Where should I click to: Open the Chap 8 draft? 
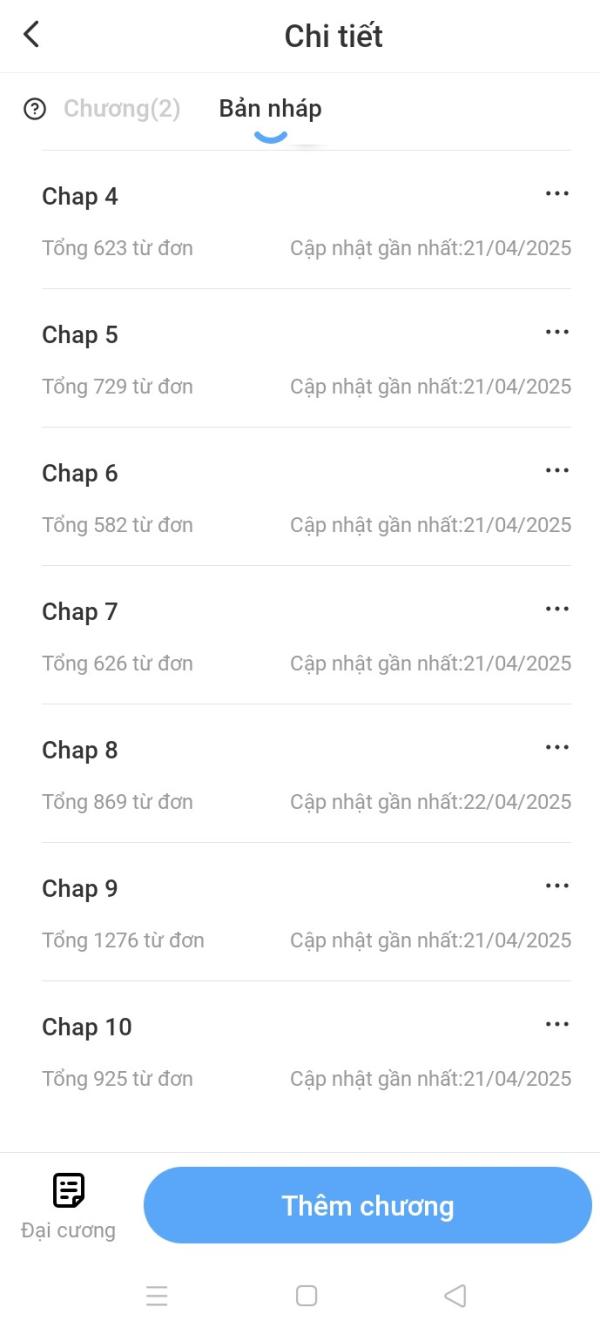click(80, 750)
